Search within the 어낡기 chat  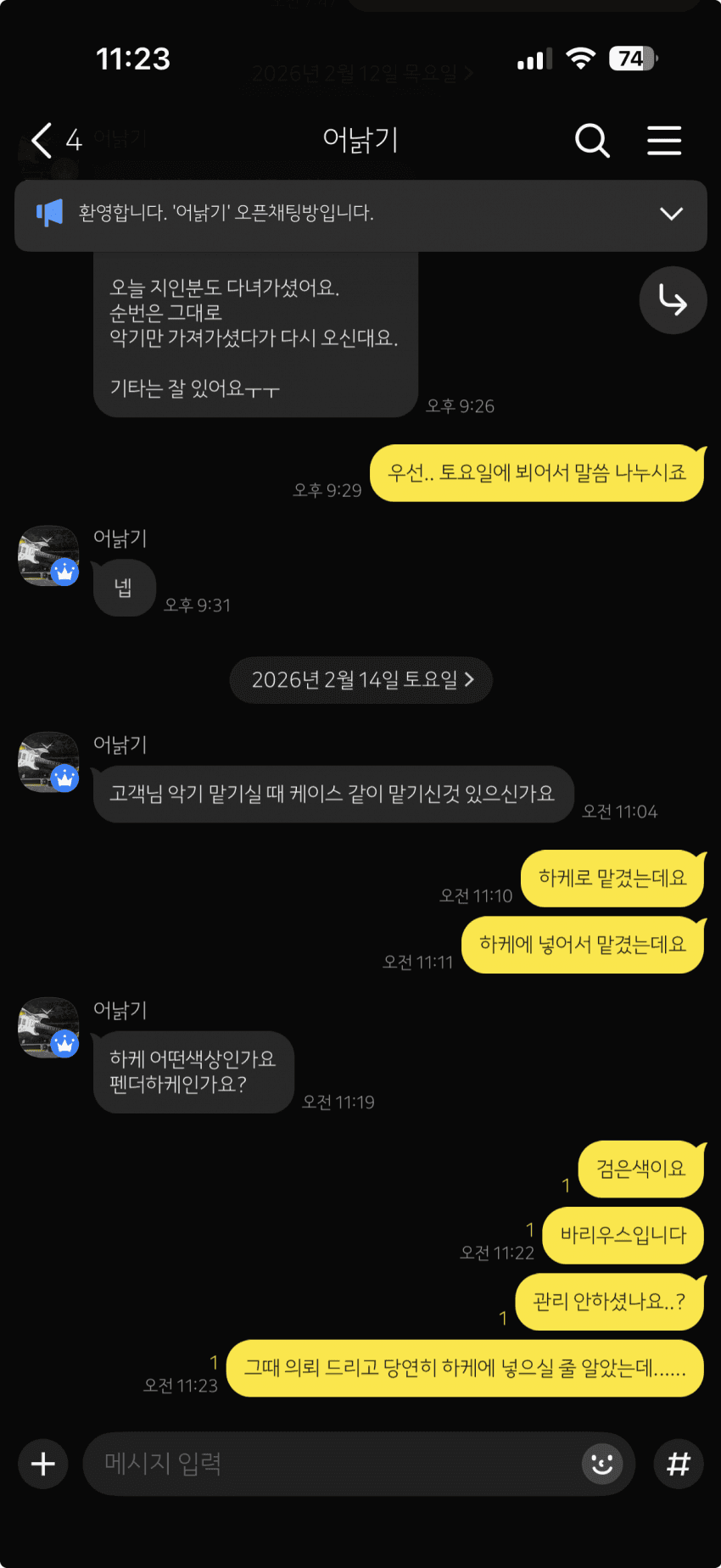pos(592,140)
